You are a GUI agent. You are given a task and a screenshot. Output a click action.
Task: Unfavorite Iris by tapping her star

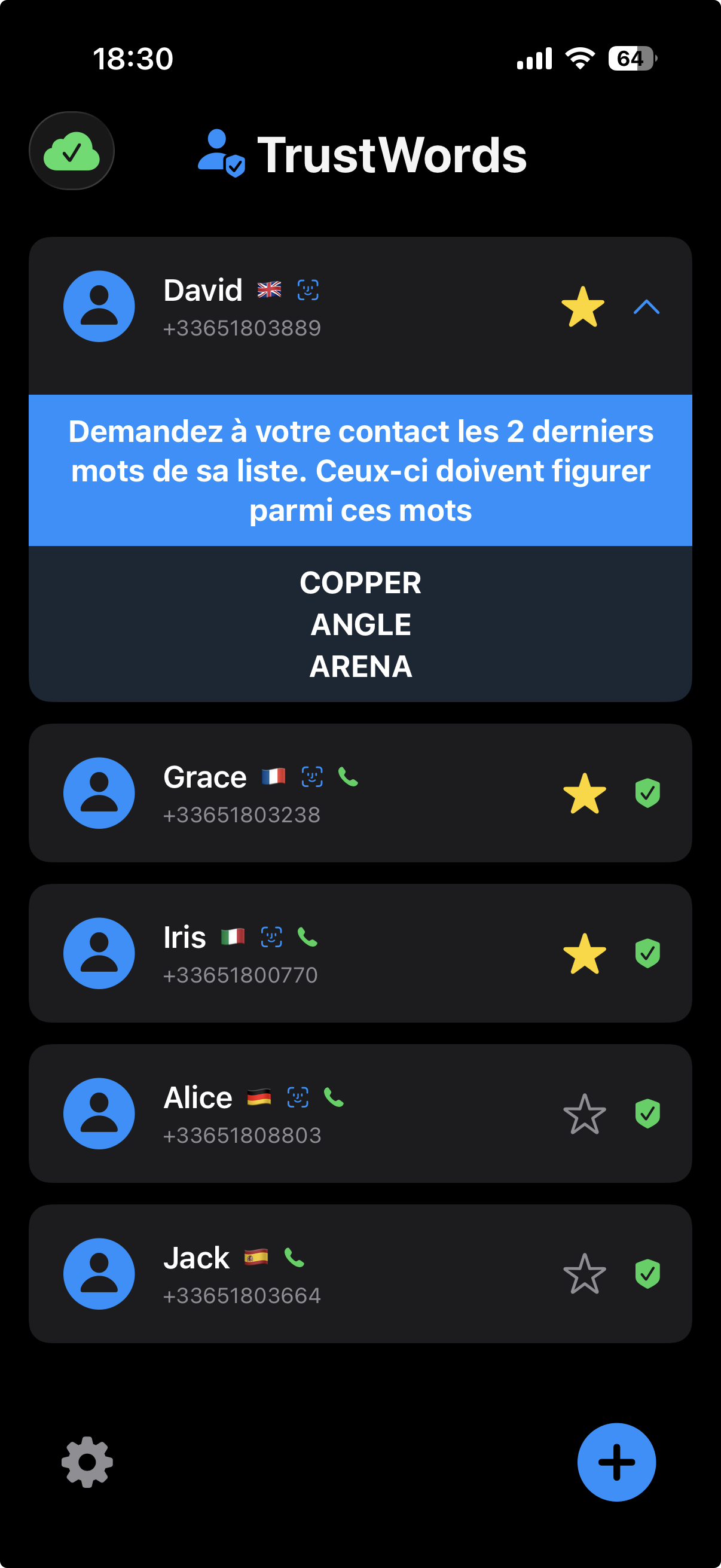tap(585, 954)
